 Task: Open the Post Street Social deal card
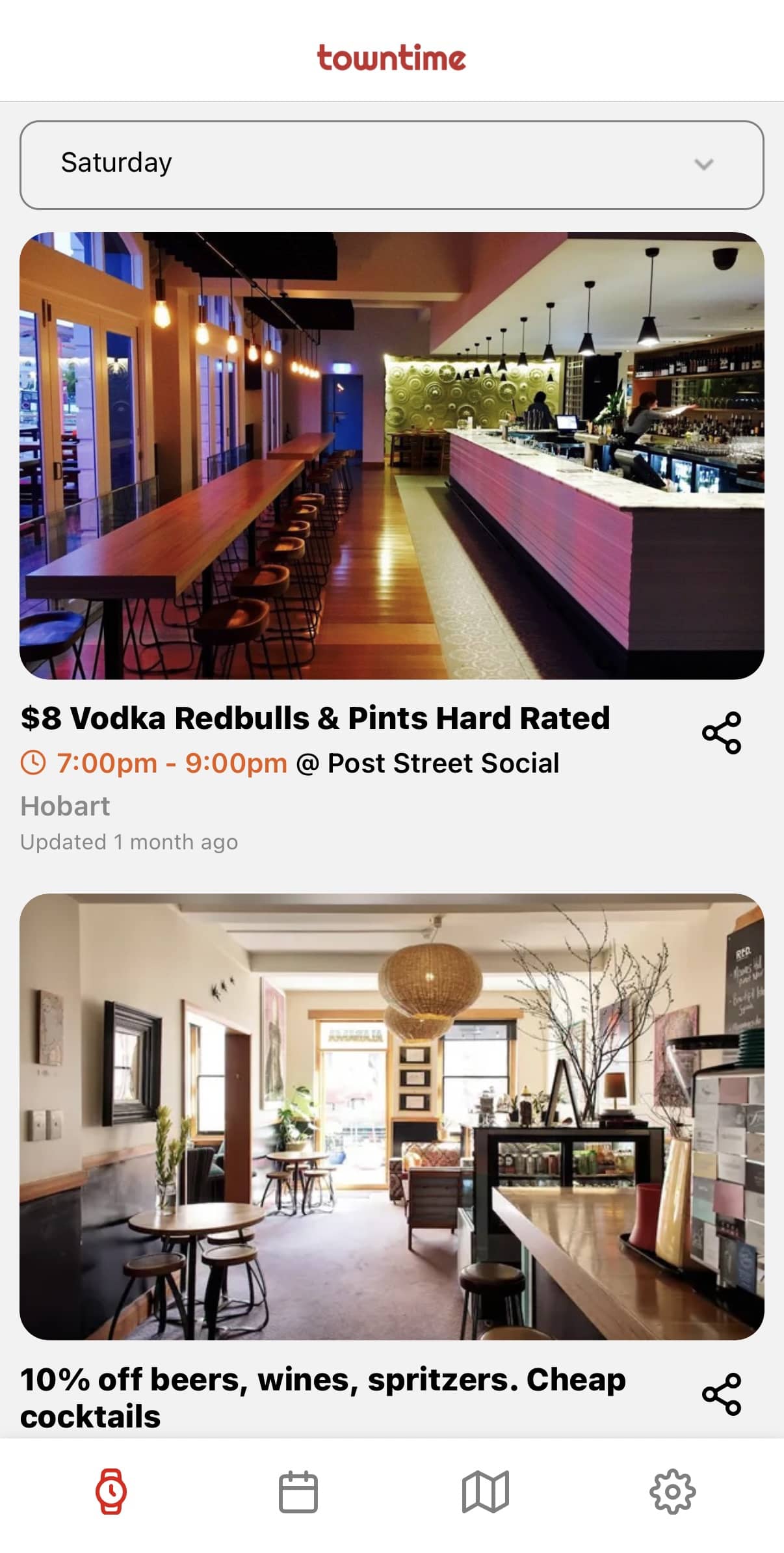coord(391,456)
